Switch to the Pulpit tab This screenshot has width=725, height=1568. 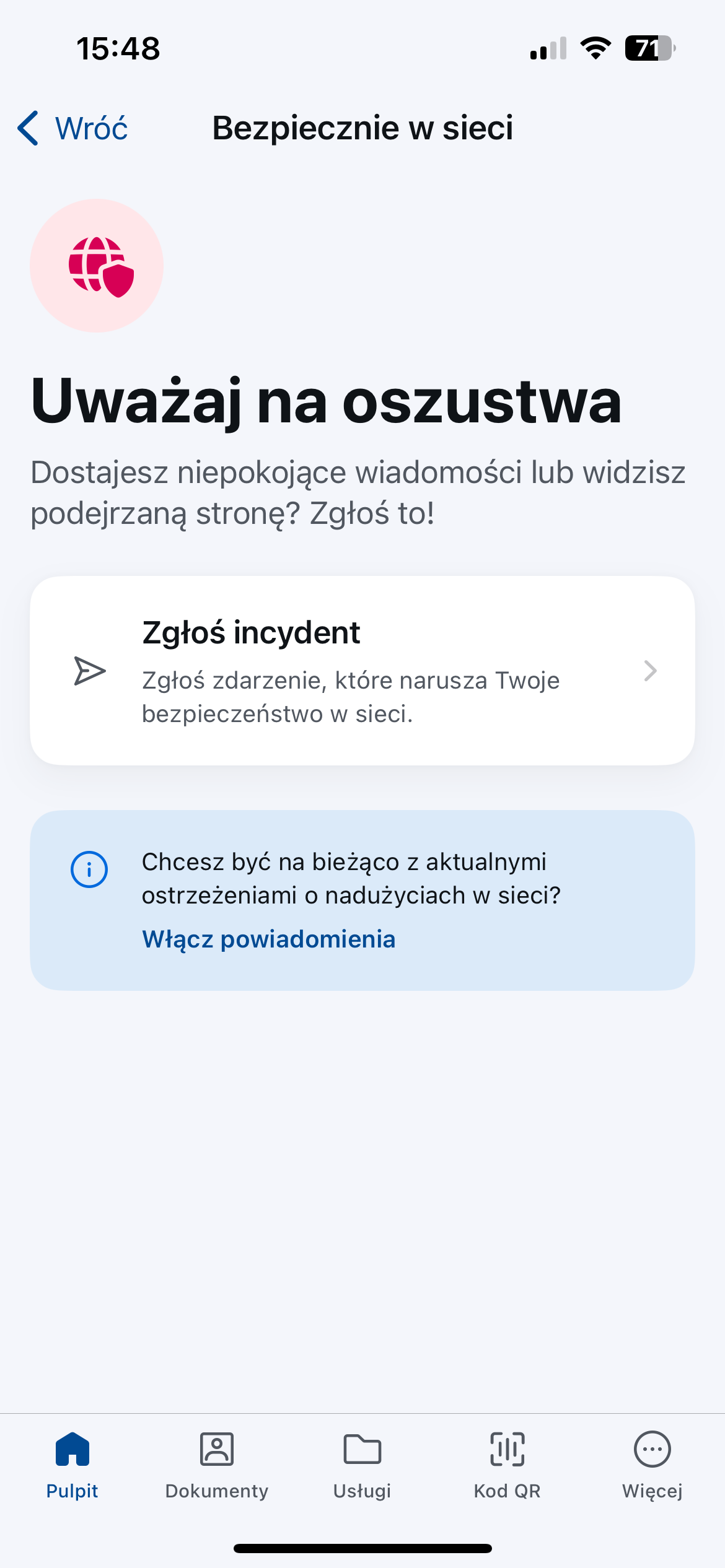[x=72, y=1464]
